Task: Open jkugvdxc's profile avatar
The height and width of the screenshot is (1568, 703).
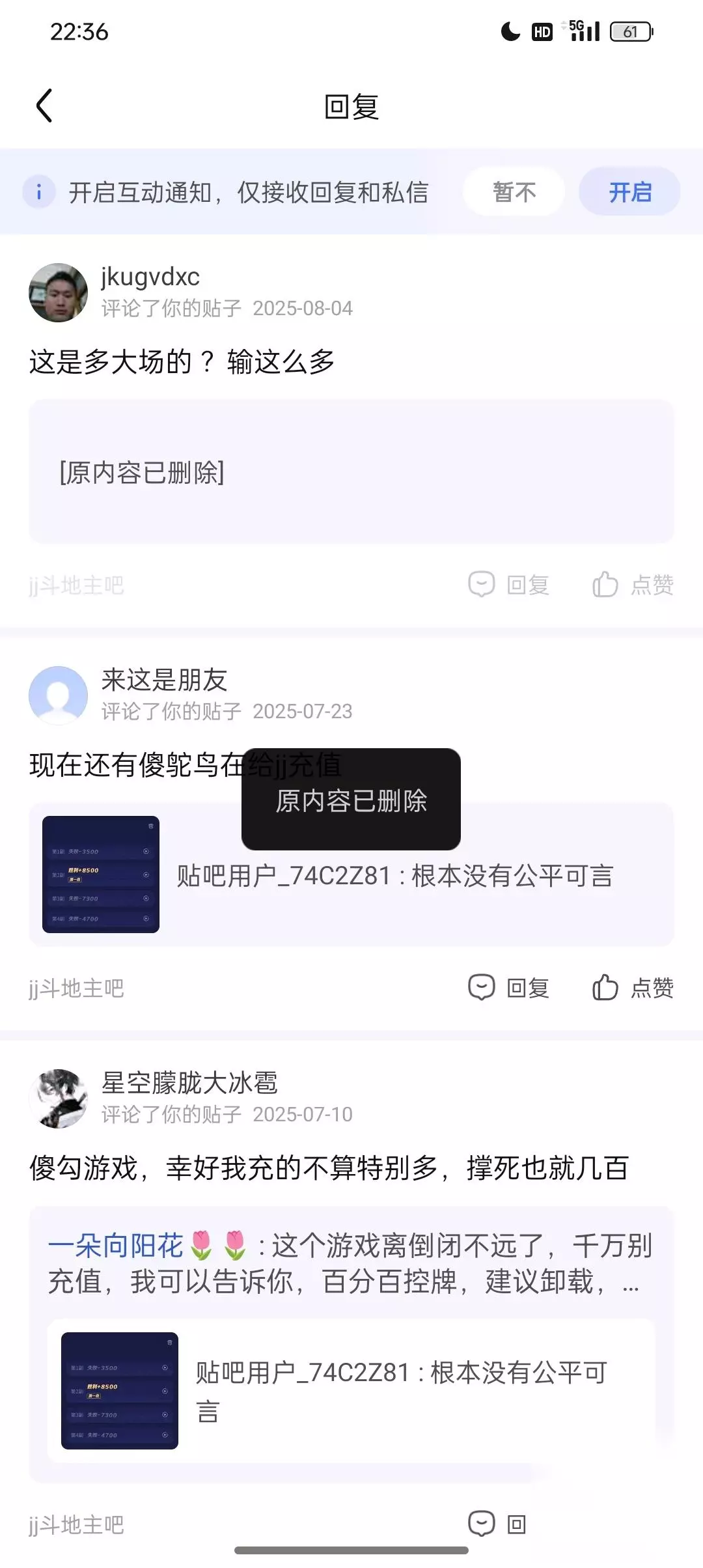Action: 59,292
